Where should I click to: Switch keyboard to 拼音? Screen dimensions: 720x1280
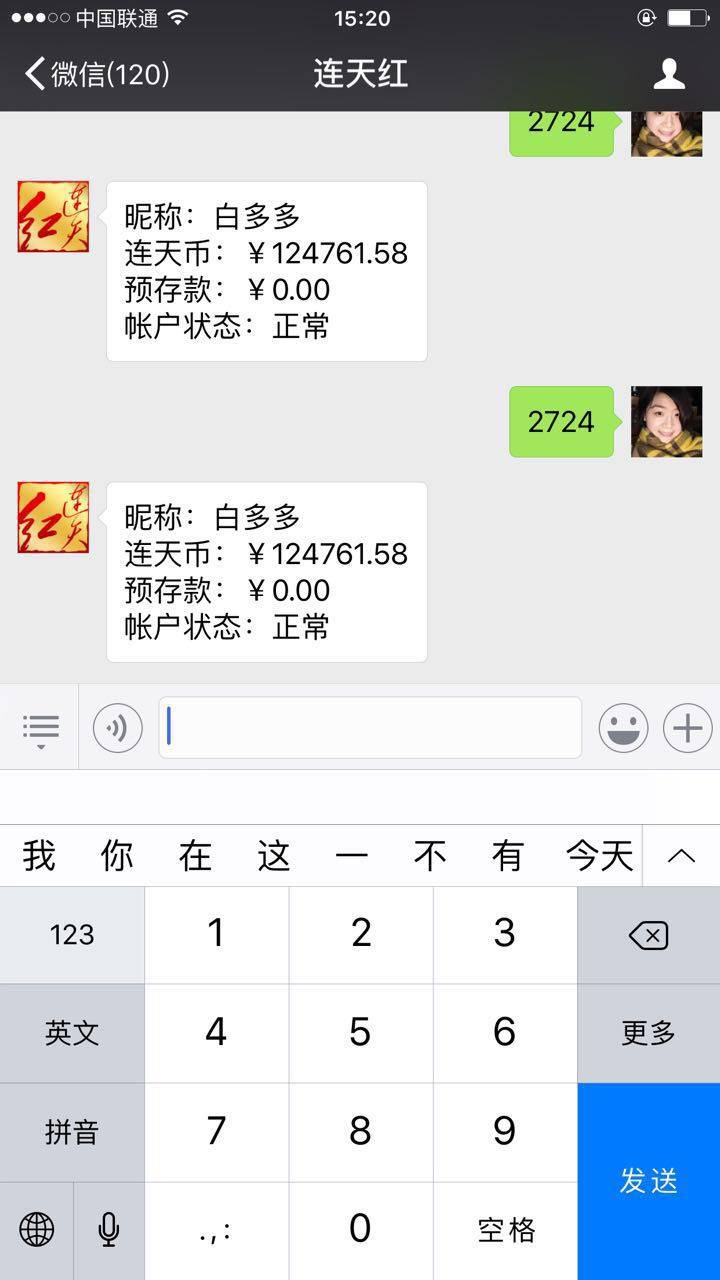pyautogui.click(x=72, y=1132)
